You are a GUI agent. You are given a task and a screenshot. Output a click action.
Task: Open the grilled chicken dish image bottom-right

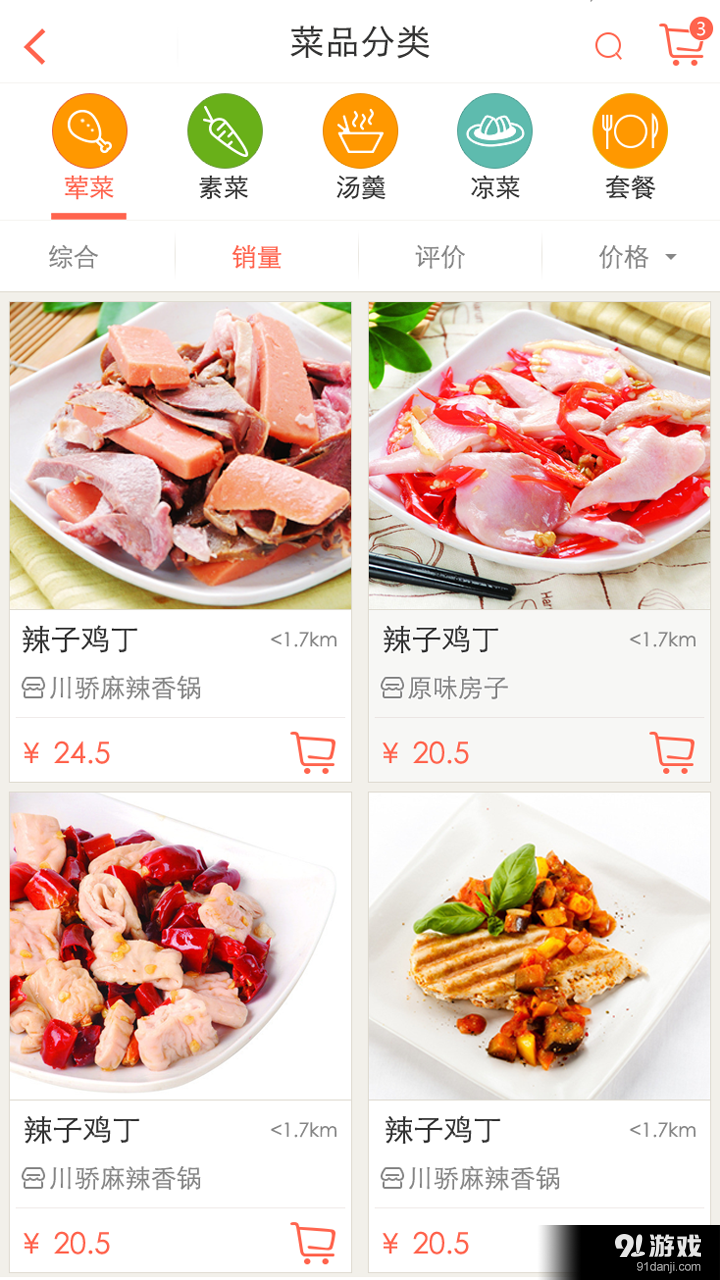click(x=539, y=945)
